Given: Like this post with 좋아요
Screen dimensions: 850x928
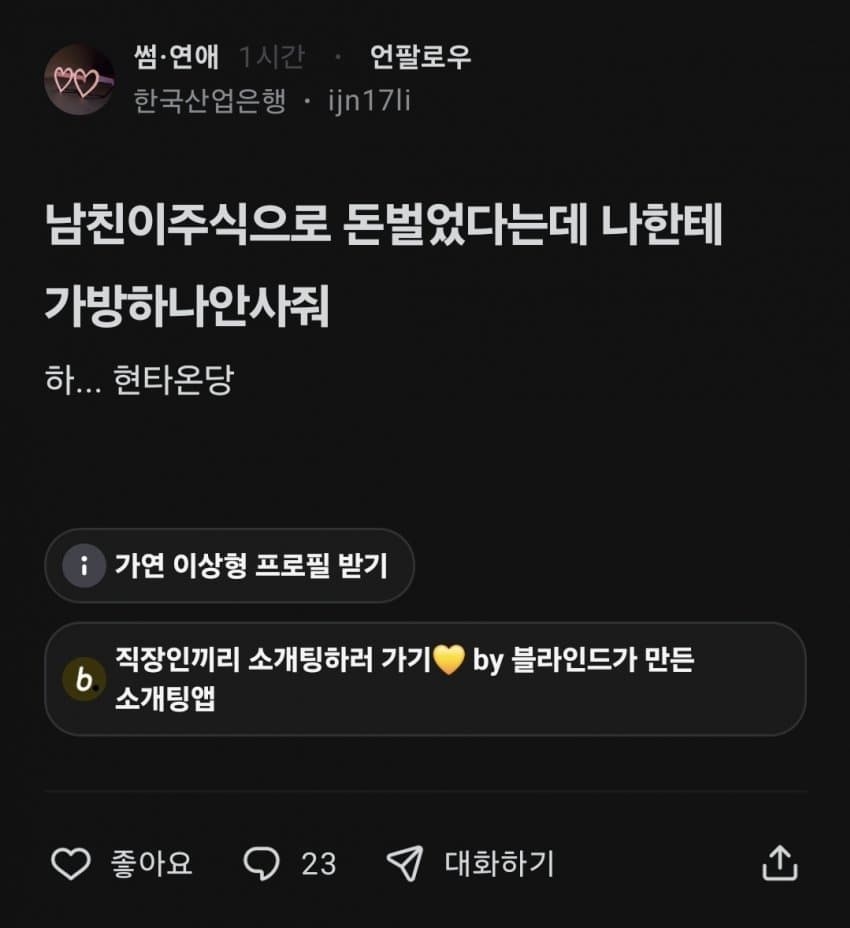Looking at the screenshot, I should pos(120,863).
